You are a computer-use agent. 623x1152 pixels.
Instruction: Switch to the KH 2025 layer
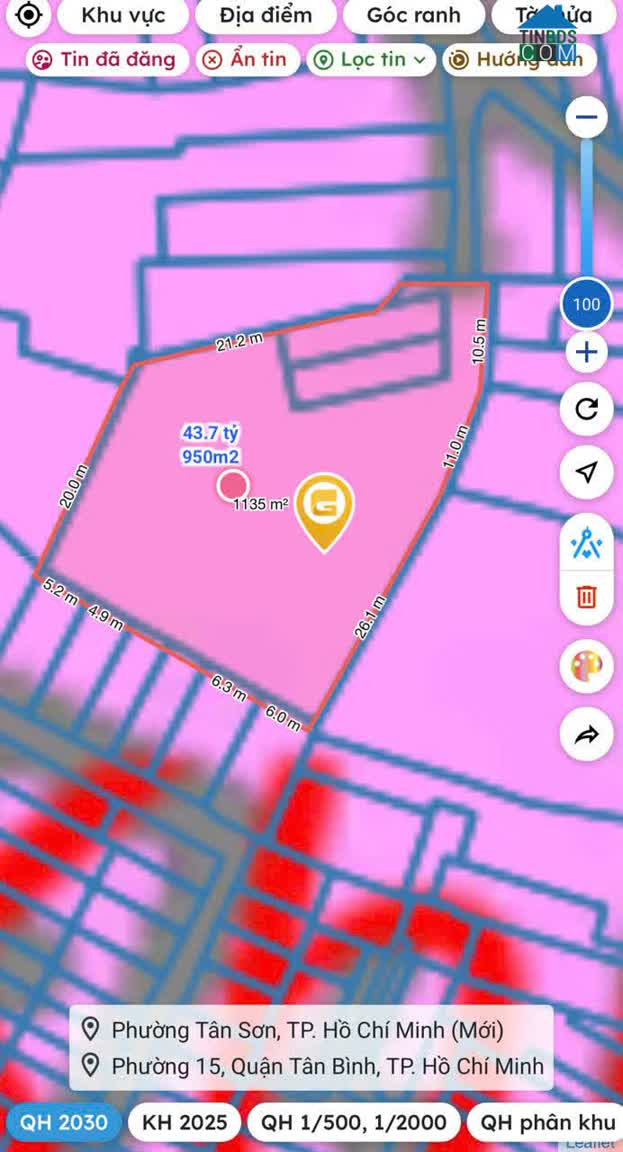coord(184,1122)
